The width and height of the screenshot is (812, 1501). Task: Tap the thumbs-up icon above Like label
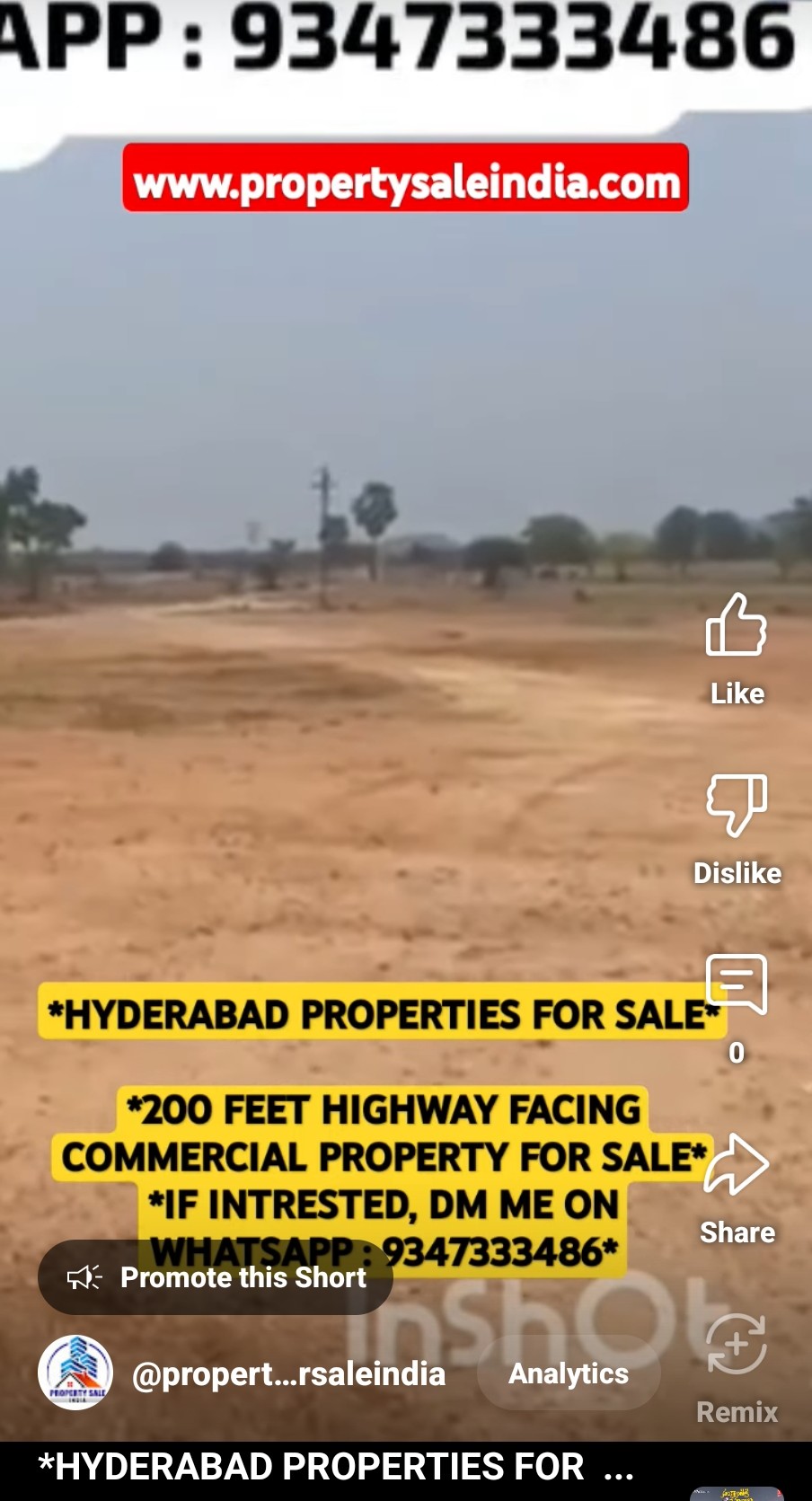tap(736, 629)
